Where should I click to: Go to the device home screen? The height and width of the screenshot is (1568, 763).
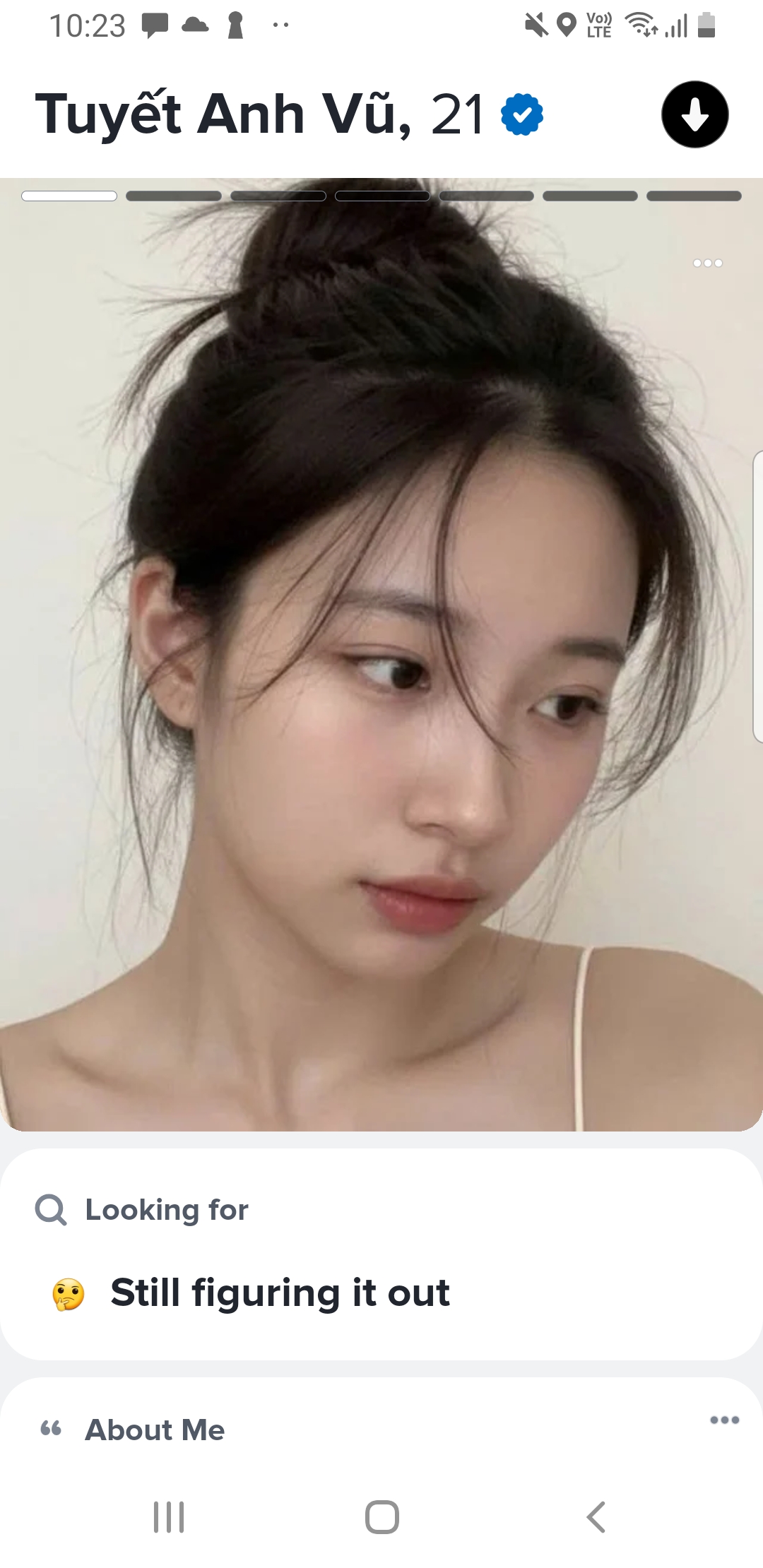[x=381, y=1517]
